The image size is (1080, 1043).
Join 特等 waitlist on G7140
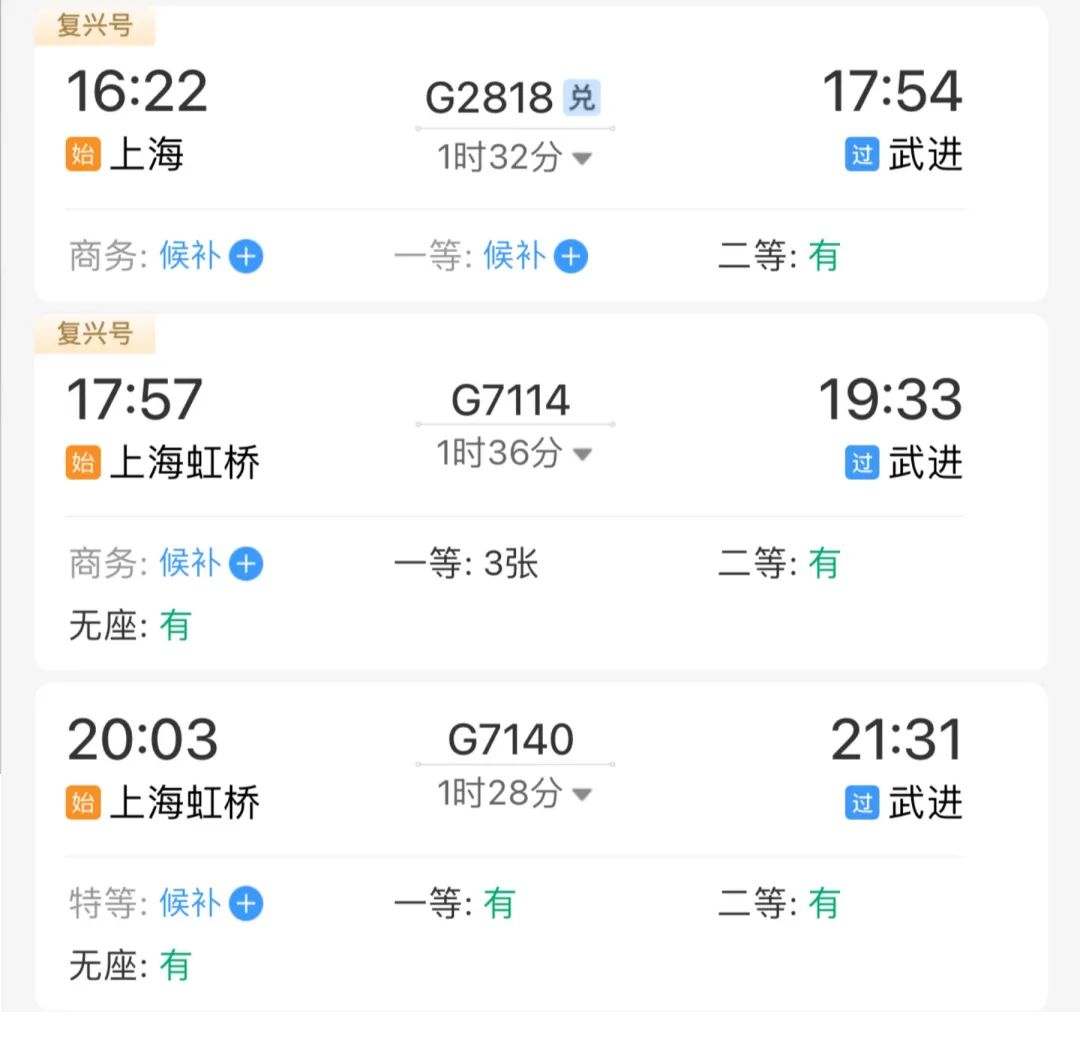[246, 904]
